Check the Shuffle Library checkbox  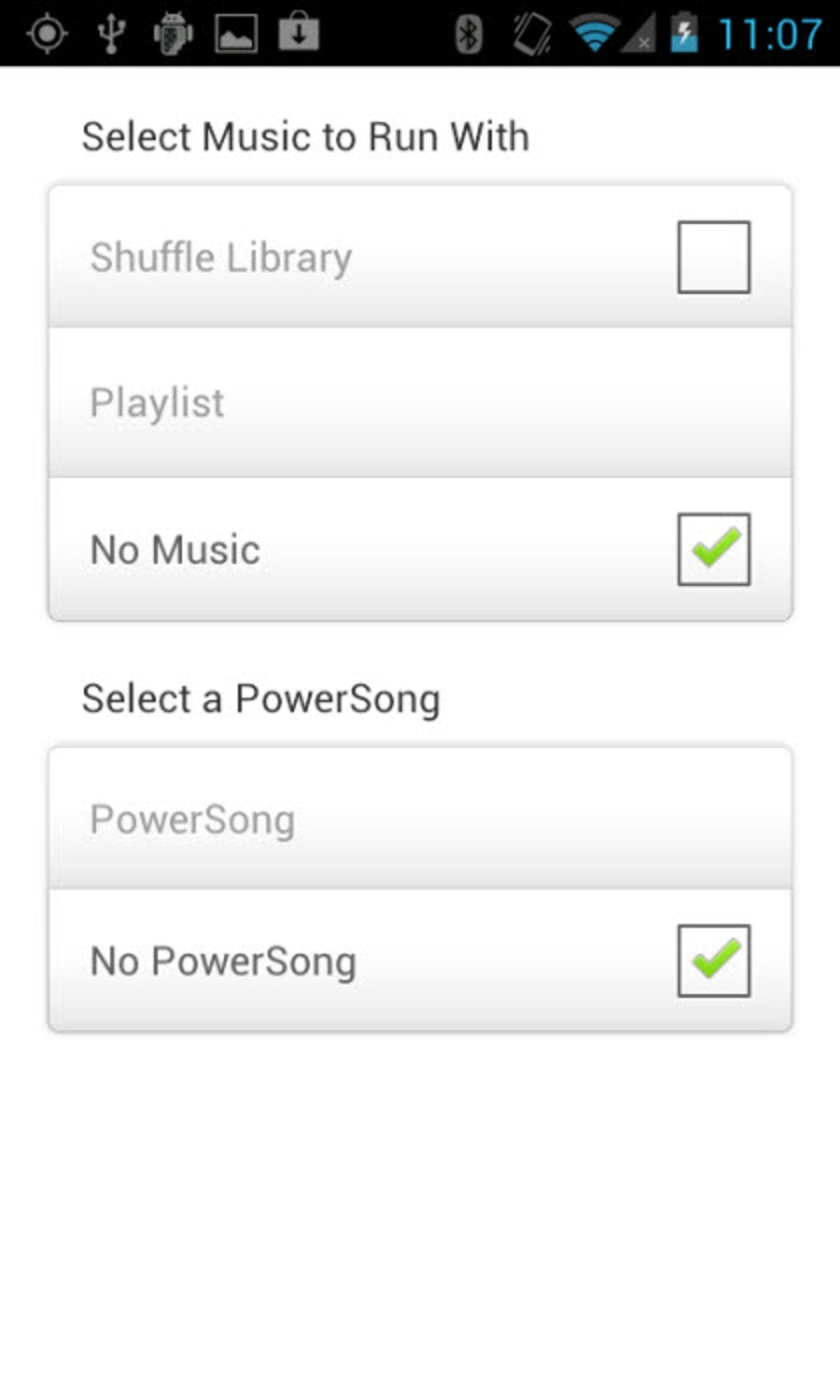tap(713, 257)
